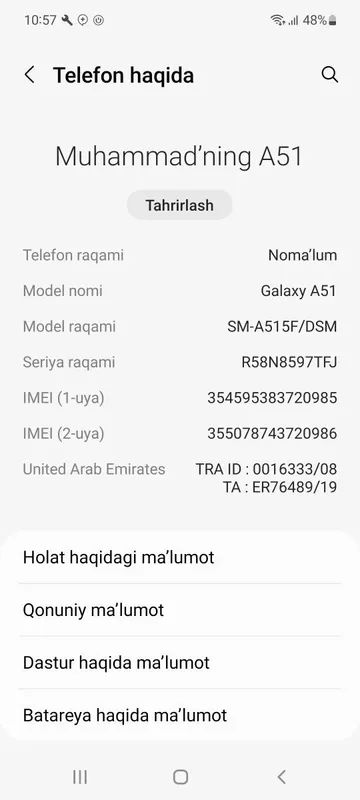The width and height of the screenshot is (360, 800).
Task: Go back from Telefon haqida
Action: 30,75
